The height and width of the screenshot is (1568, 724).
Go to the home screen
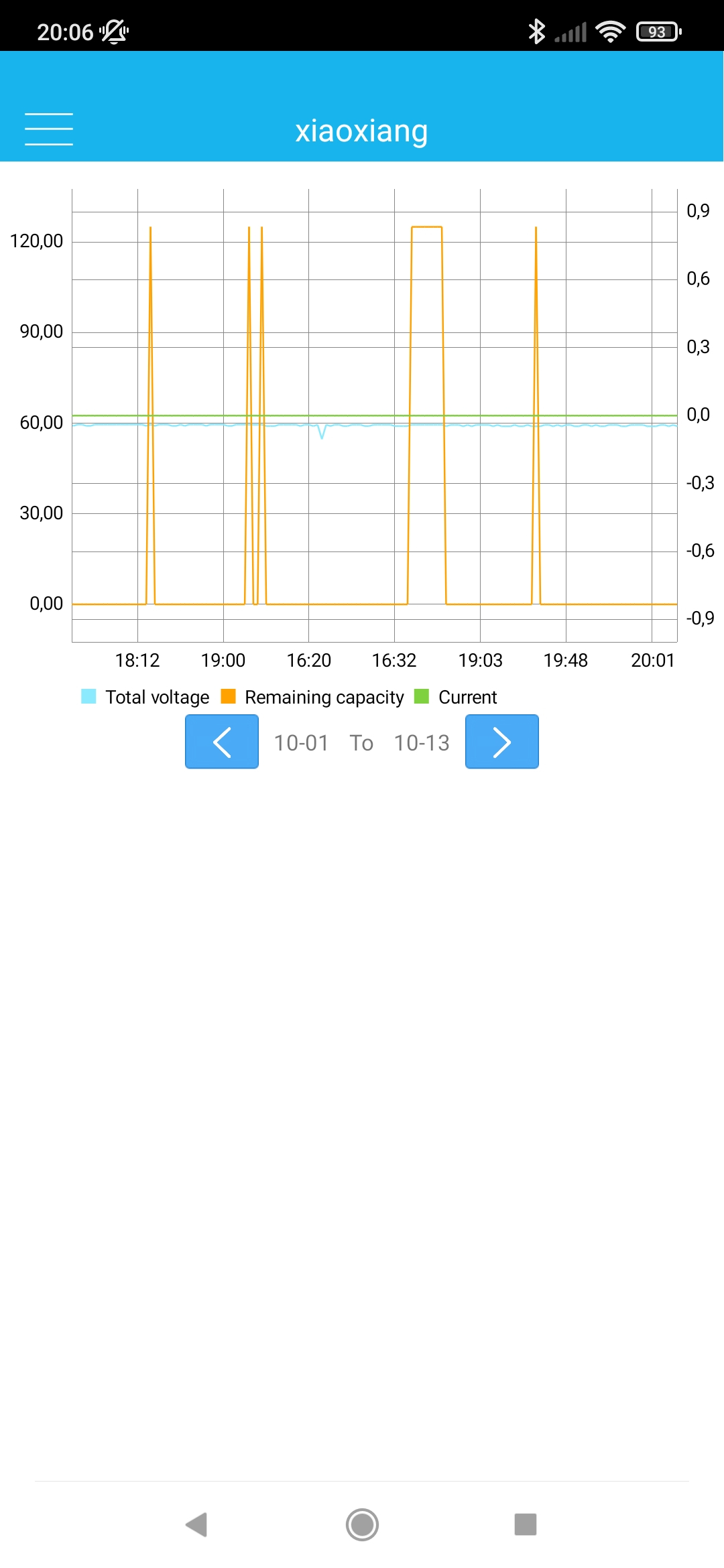pos(362,1524)
